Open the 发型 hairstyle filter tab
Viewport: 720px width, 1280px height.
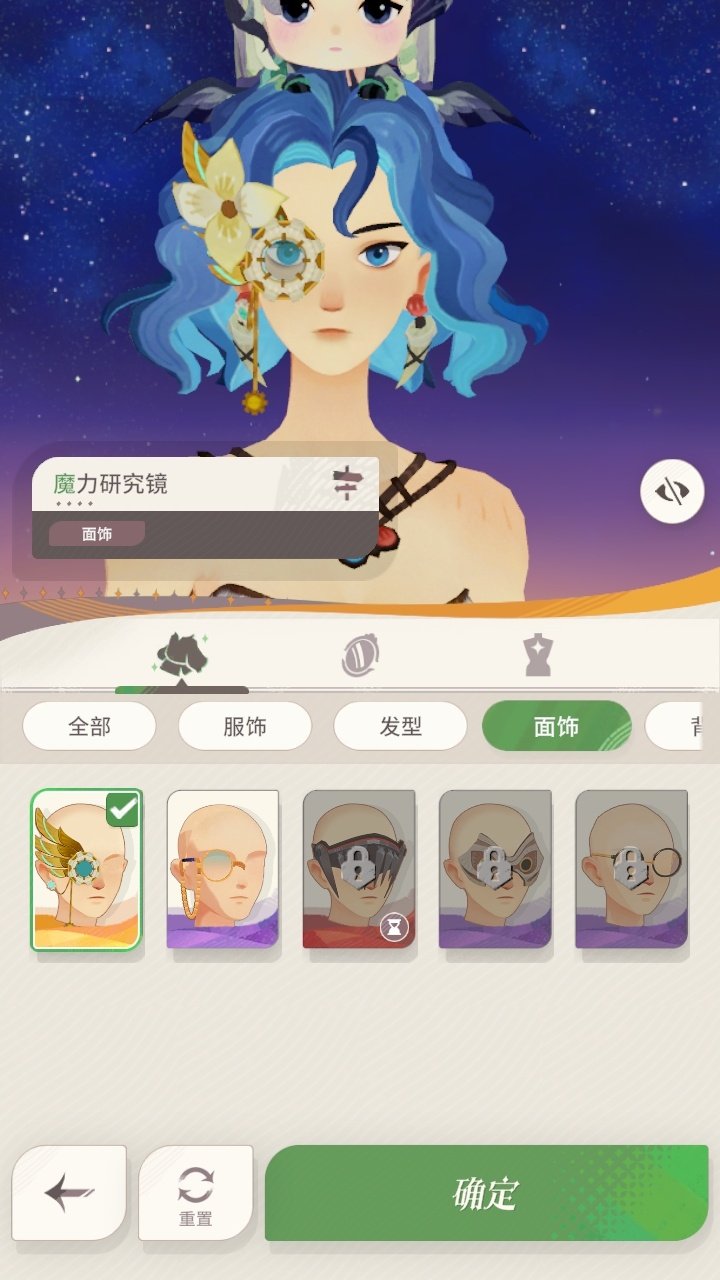(x=400, y=727)
